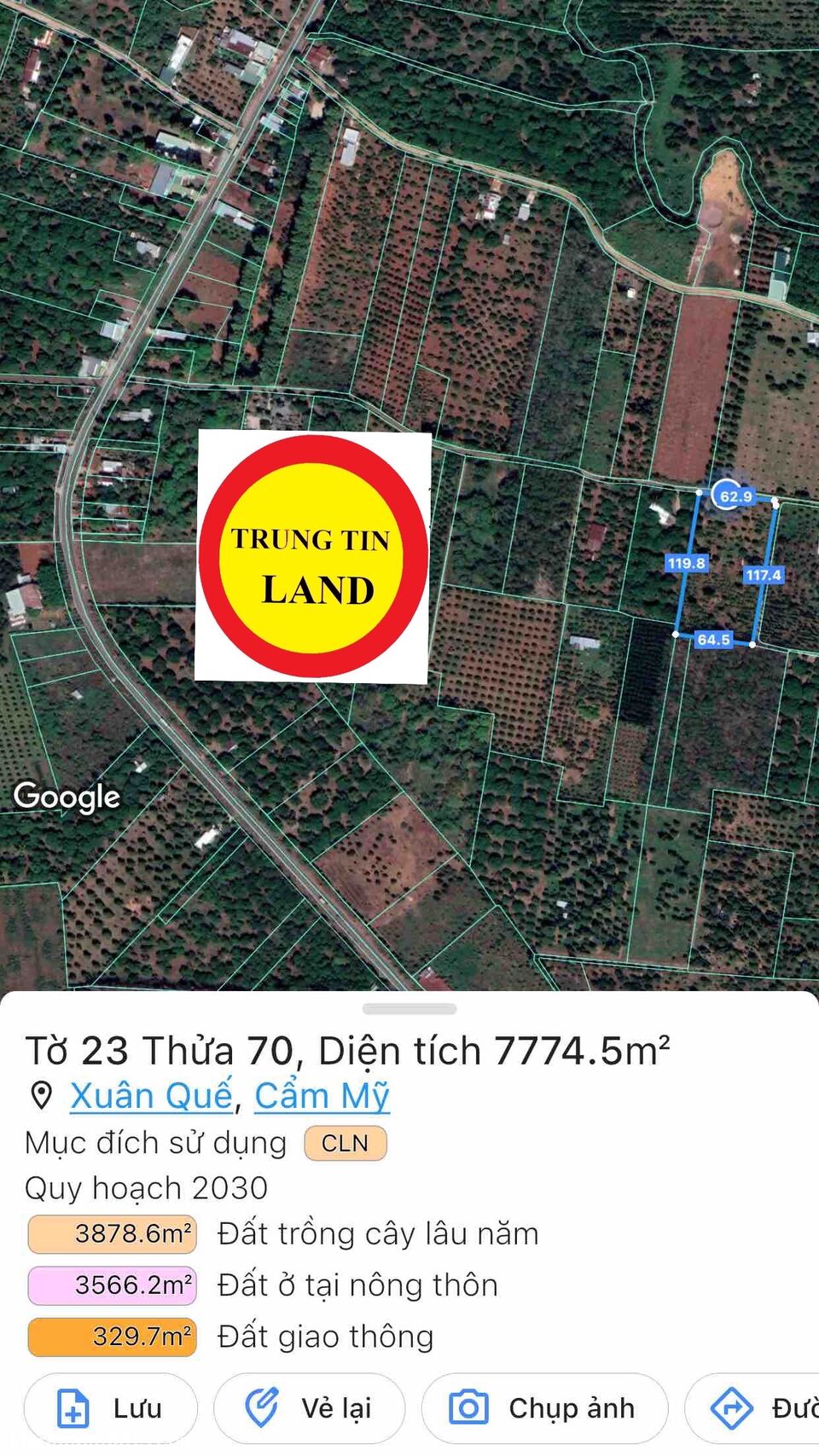Click the Google logo on the map
Screen dimensions: 819x1456
coord(66,797)
